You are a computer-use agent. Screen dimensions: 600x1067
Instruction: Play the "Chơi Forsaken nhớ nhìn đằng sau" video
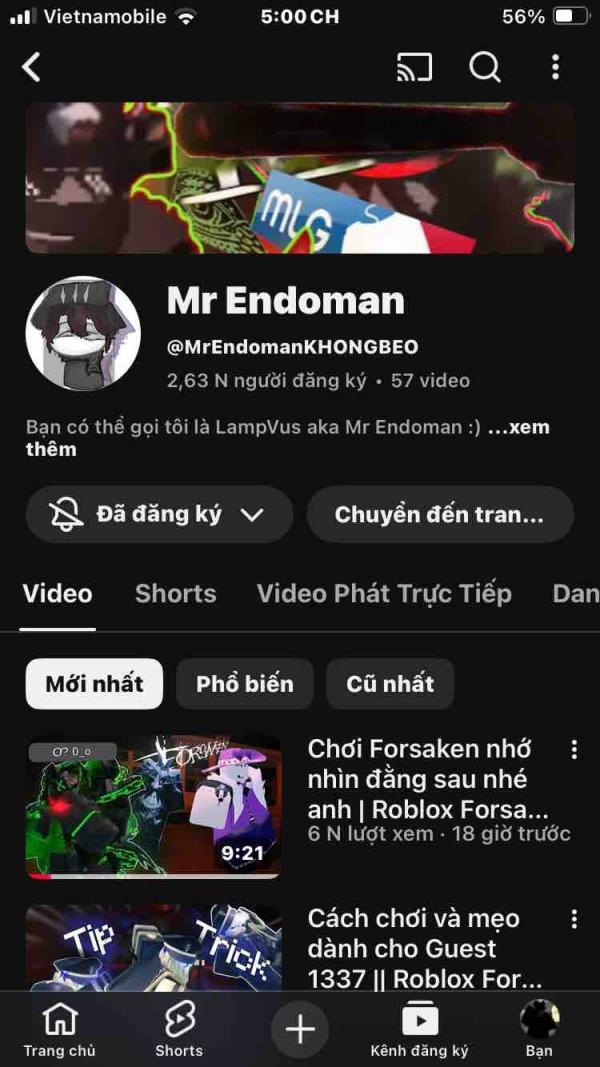[153, 807]
